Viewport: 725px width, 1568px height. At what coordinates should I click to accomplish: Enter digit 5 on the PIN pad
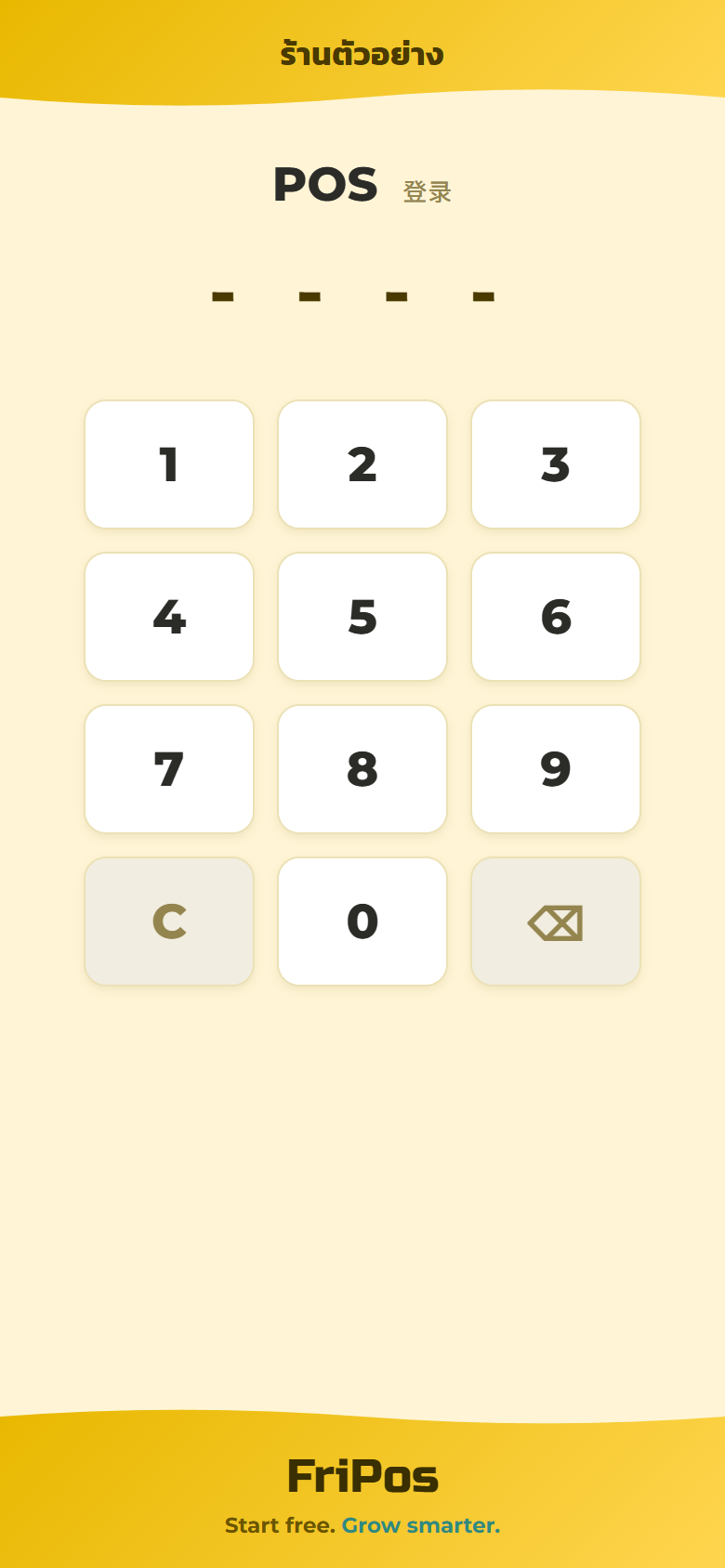pos(362,617)
